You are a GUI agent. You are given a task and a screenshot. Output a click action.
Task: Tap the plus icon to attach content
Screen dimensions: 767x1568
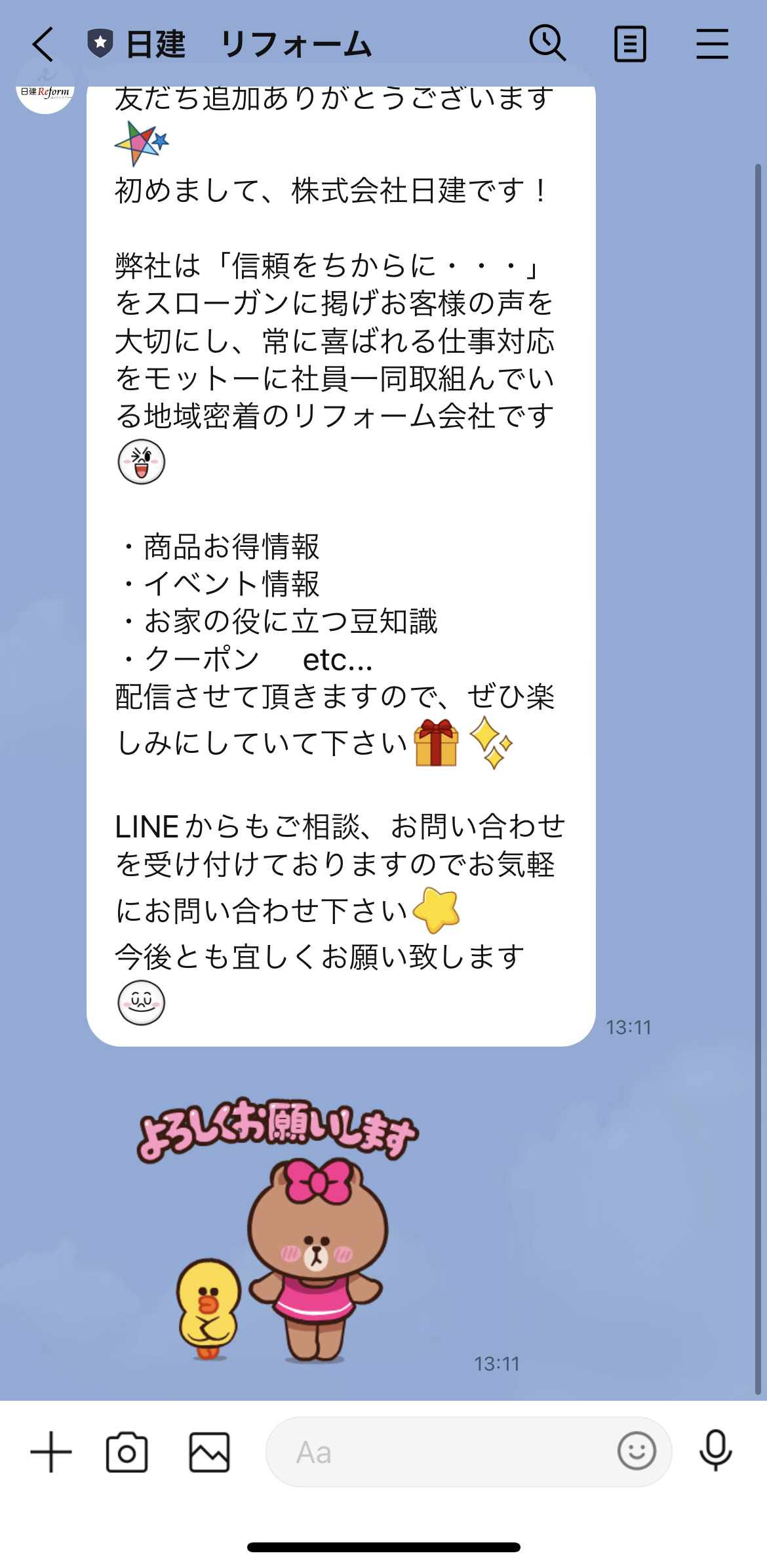50,1452
